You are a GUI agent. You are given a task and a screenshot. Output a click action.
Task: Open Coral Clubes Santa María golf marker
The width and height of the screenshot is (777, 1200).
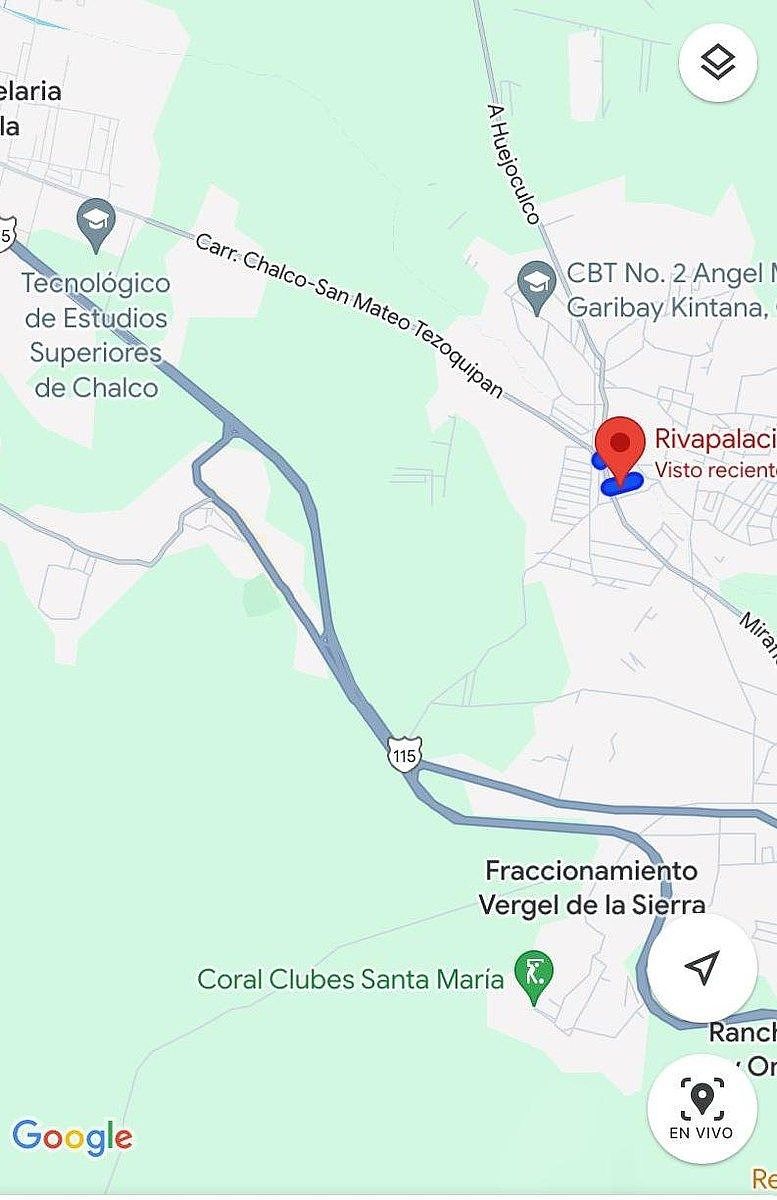533,974
